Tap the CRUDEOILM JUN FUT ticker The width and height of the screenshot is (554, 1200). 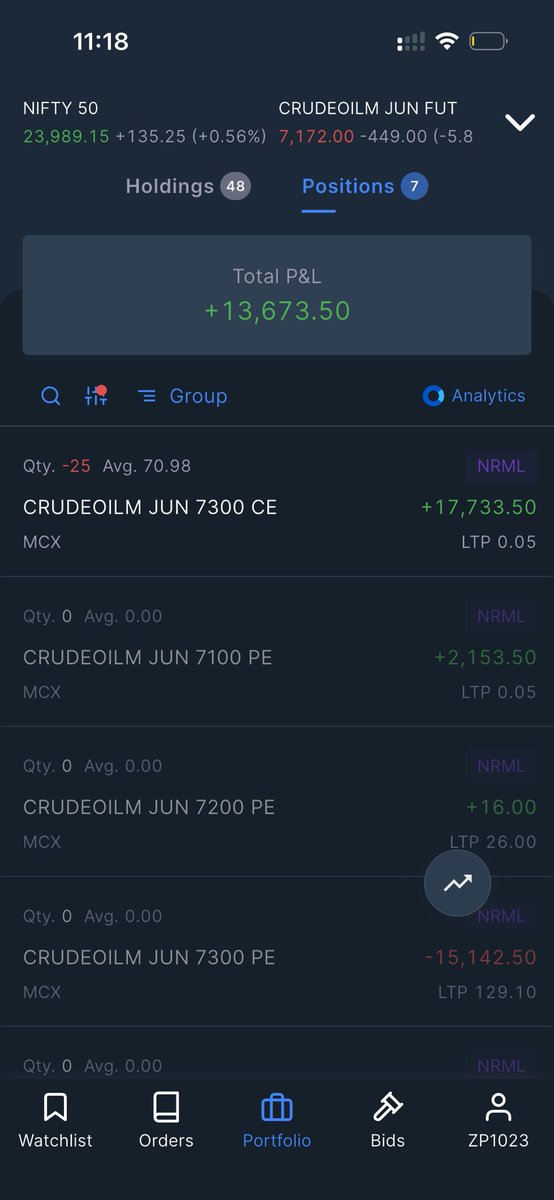coord(376,122)
